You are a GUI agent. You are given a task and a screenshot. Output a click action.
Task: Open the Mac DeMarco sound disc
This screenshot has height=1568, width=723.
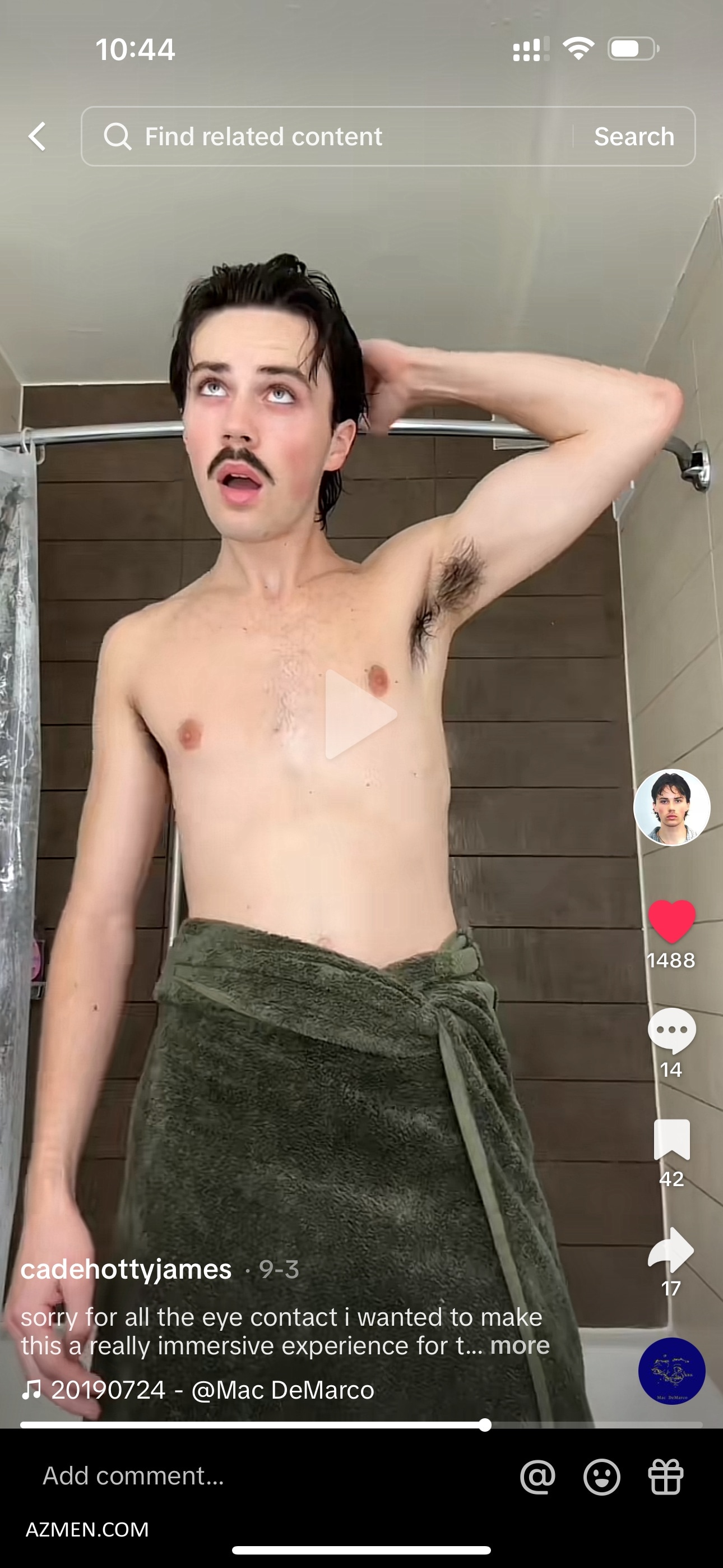672,1371
